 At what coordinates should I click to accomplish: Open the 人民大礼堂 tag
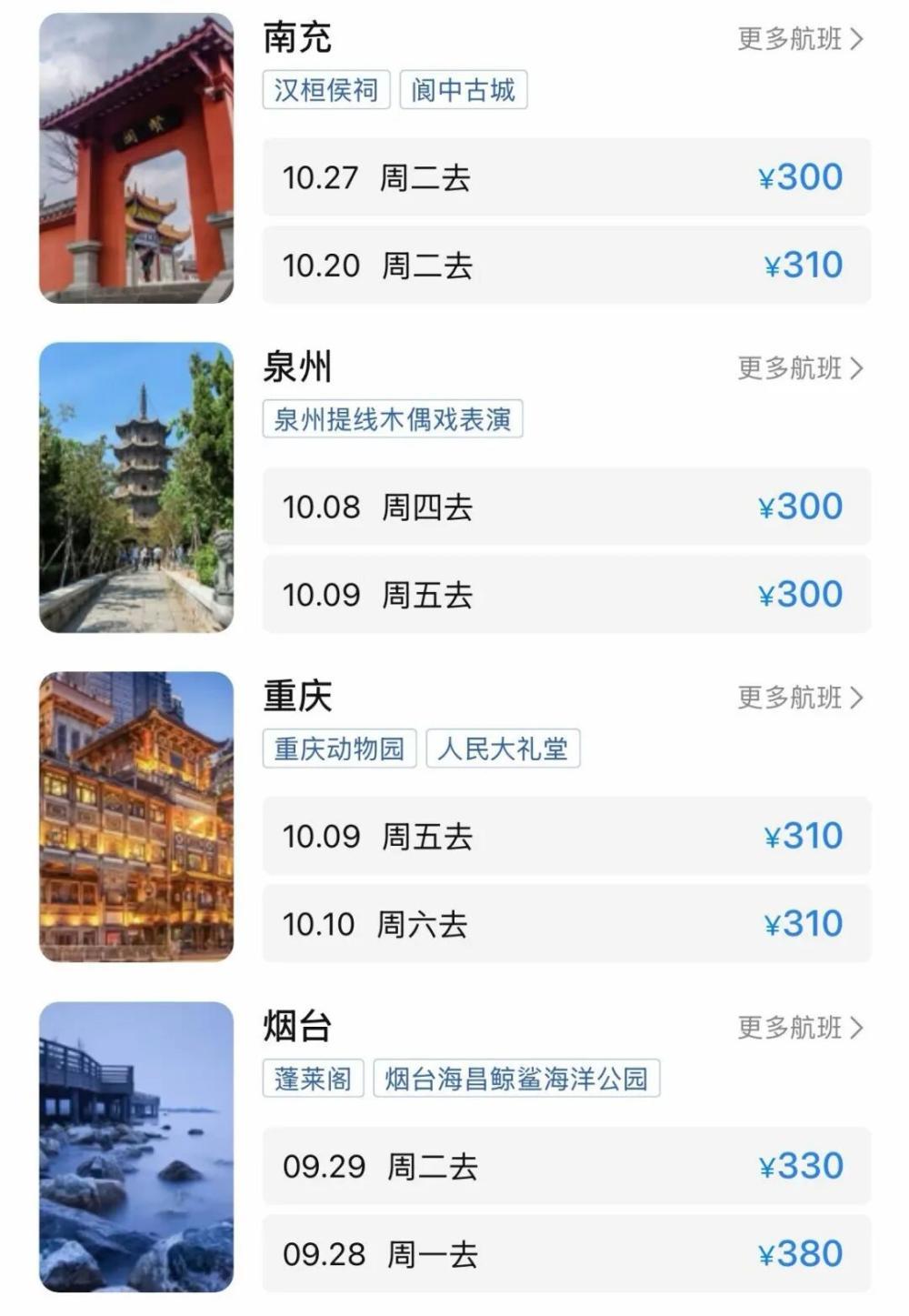(x=503, y=748)
